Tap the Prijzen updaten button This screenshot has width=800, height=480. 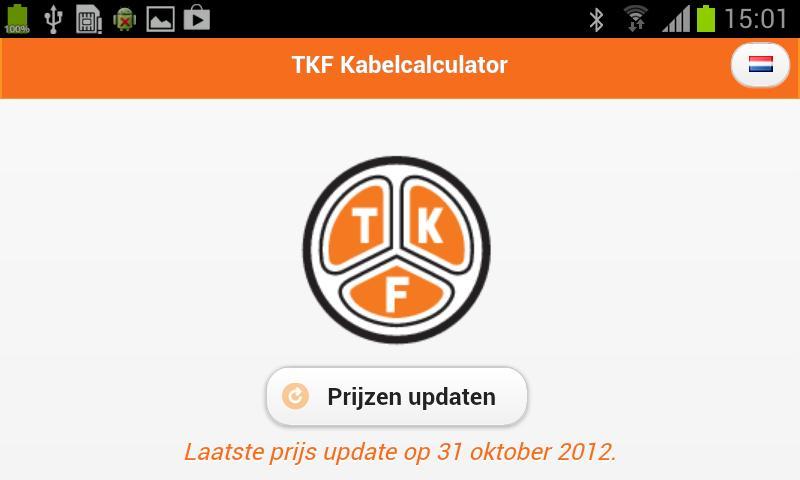point(396,396)
